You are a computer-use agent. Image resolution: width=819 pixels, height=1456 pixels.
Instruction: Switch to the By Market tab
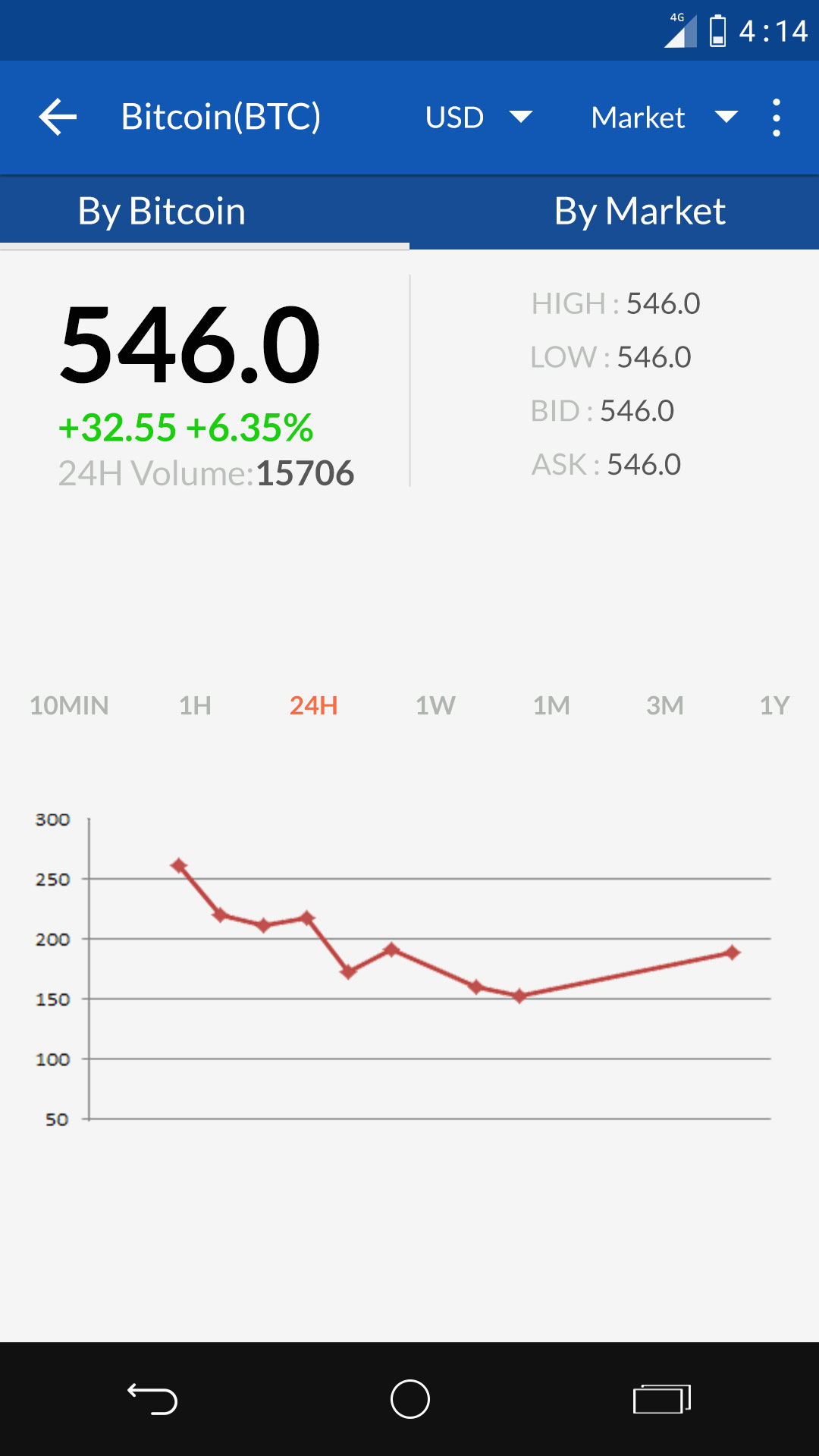pos(639,211)
